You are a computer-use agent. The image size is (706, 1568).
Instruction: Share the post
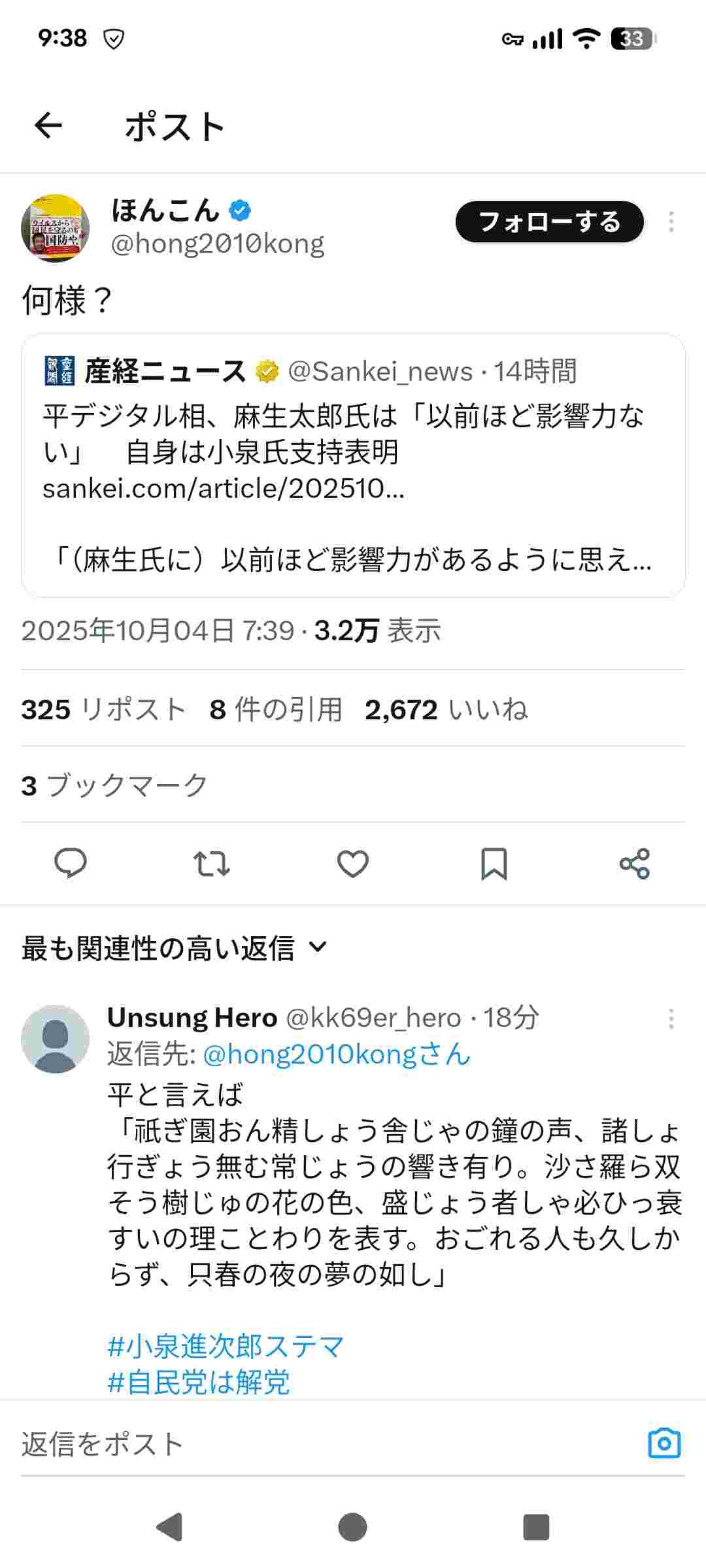pos(635,863)
